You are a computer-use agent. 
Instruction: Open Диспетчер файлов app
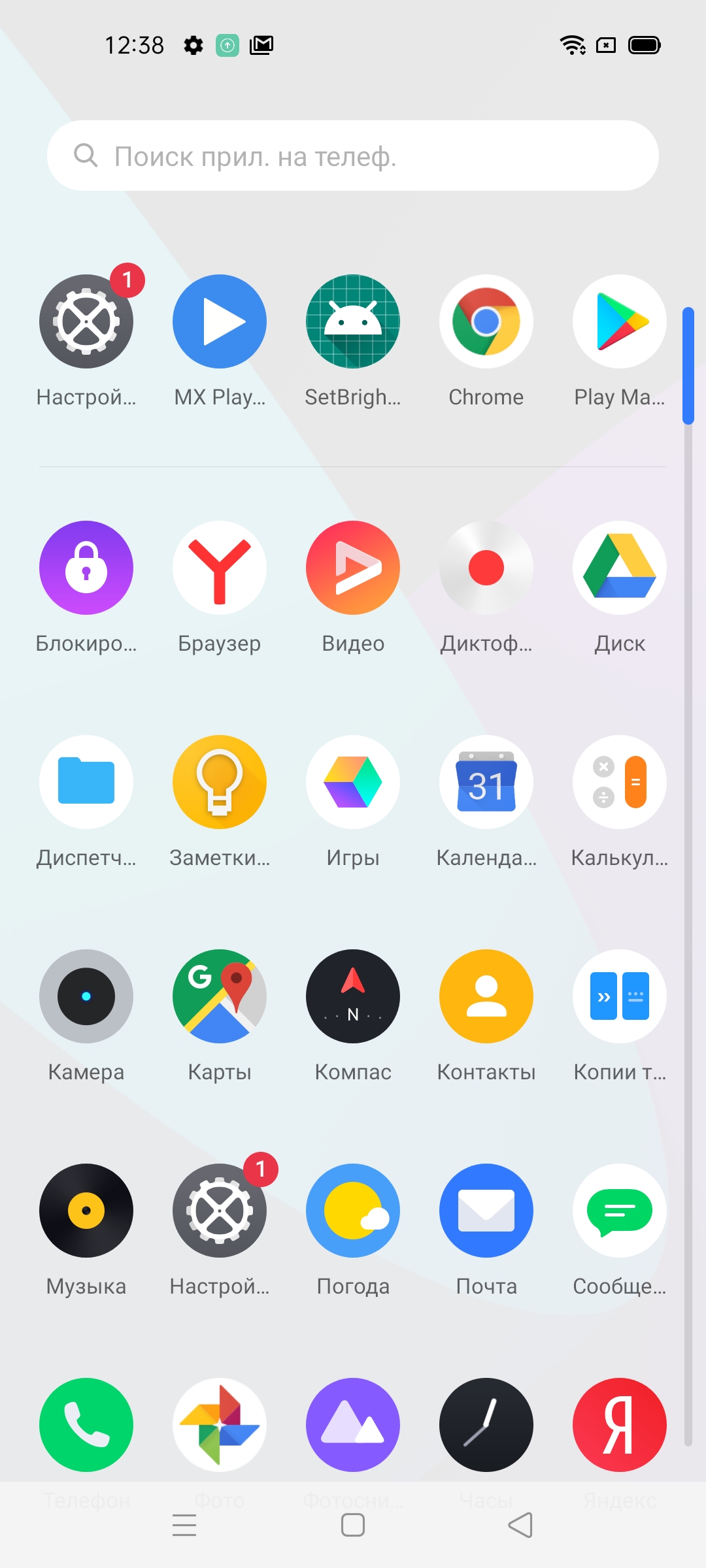tap(86, 782)
